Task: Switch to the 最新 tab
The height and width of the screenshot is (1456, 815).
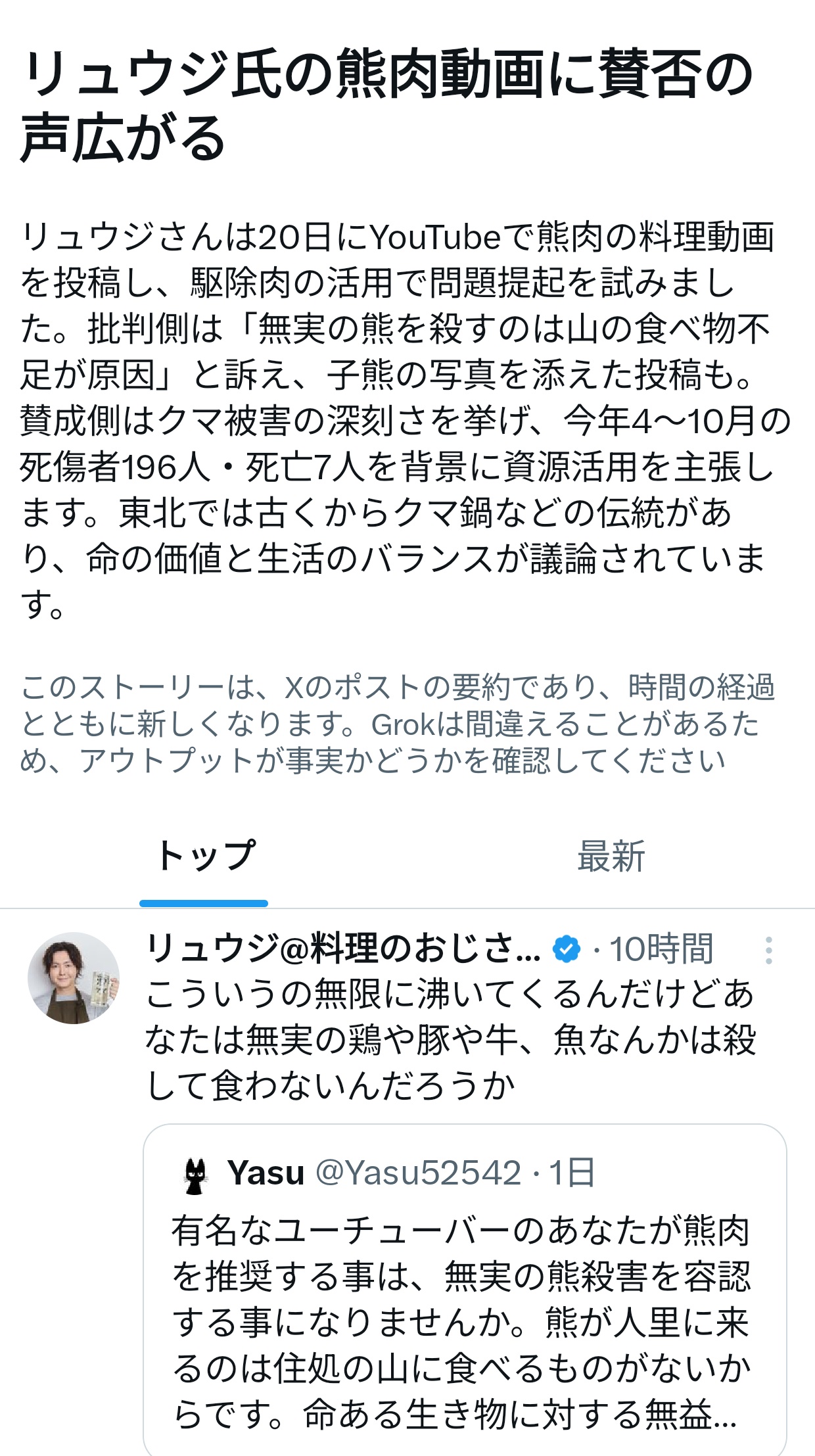Action: [611, 857]
